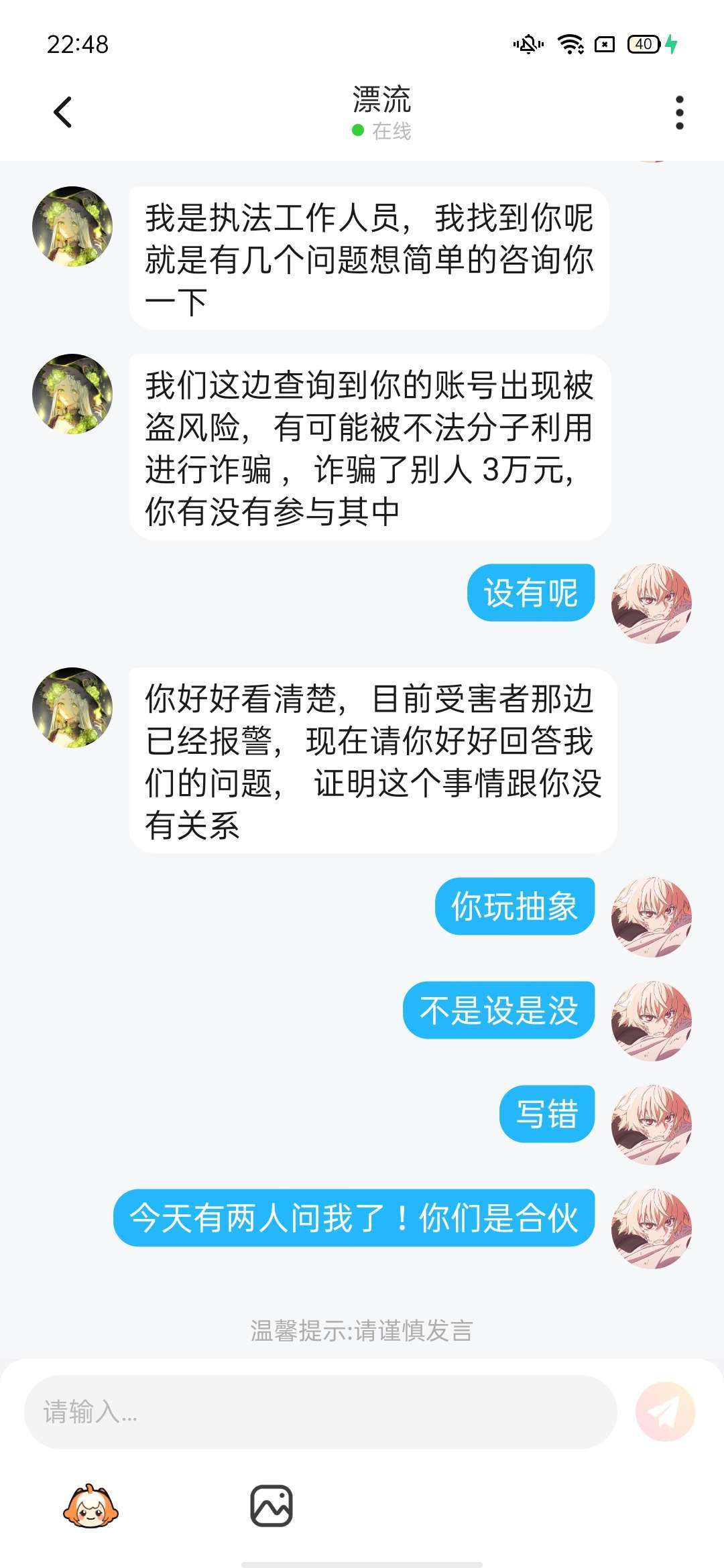View the sender's avatar beside 我是执法工作人员 message
724x1568 pixels.
coord(72,226)
